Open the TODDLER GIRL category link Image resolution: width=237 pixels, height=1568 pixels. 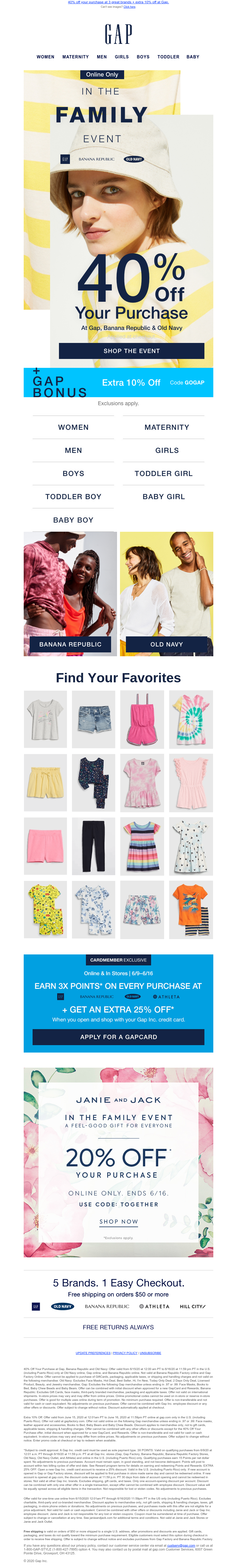pyautogui.click(x=164, y=474)
